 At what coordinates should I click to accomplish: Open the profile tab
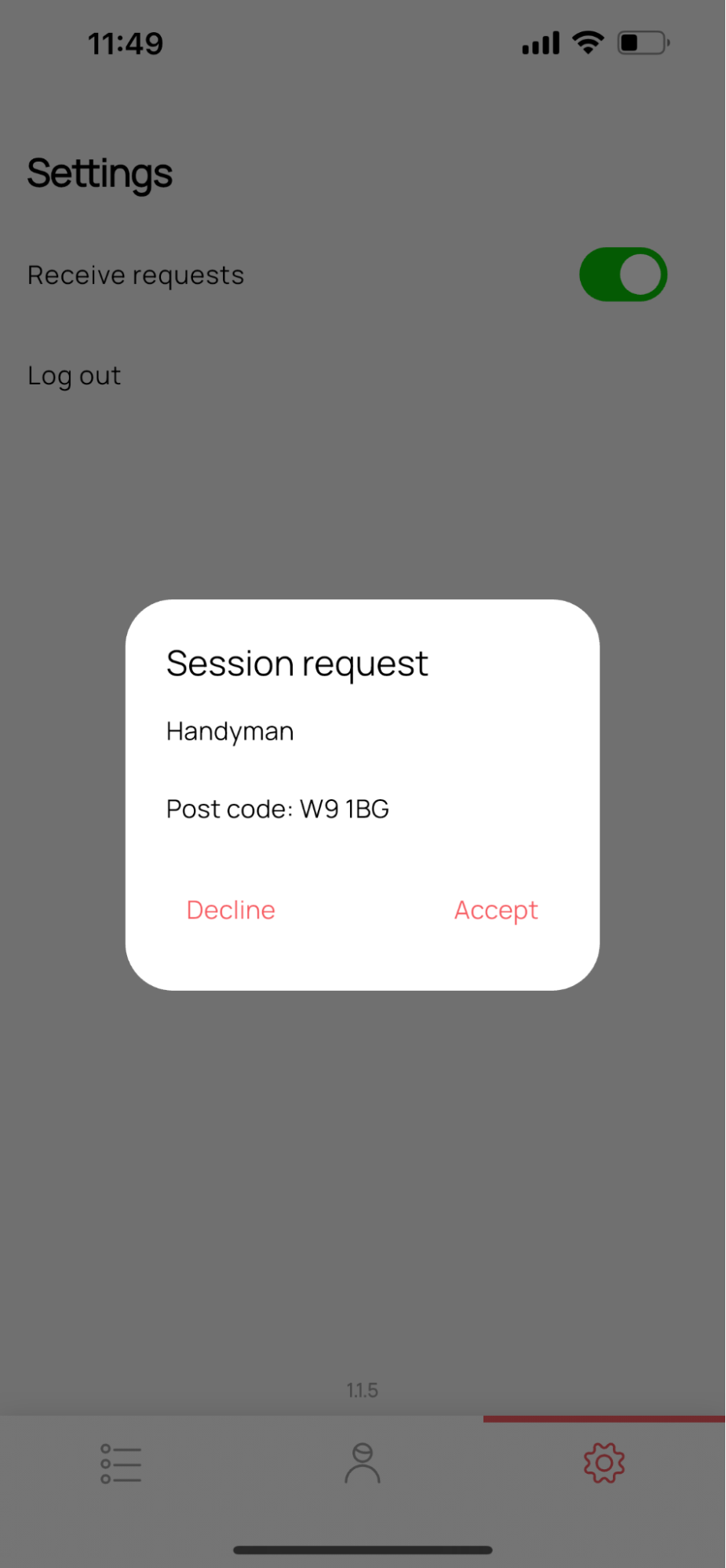(x=363, y=1463)
